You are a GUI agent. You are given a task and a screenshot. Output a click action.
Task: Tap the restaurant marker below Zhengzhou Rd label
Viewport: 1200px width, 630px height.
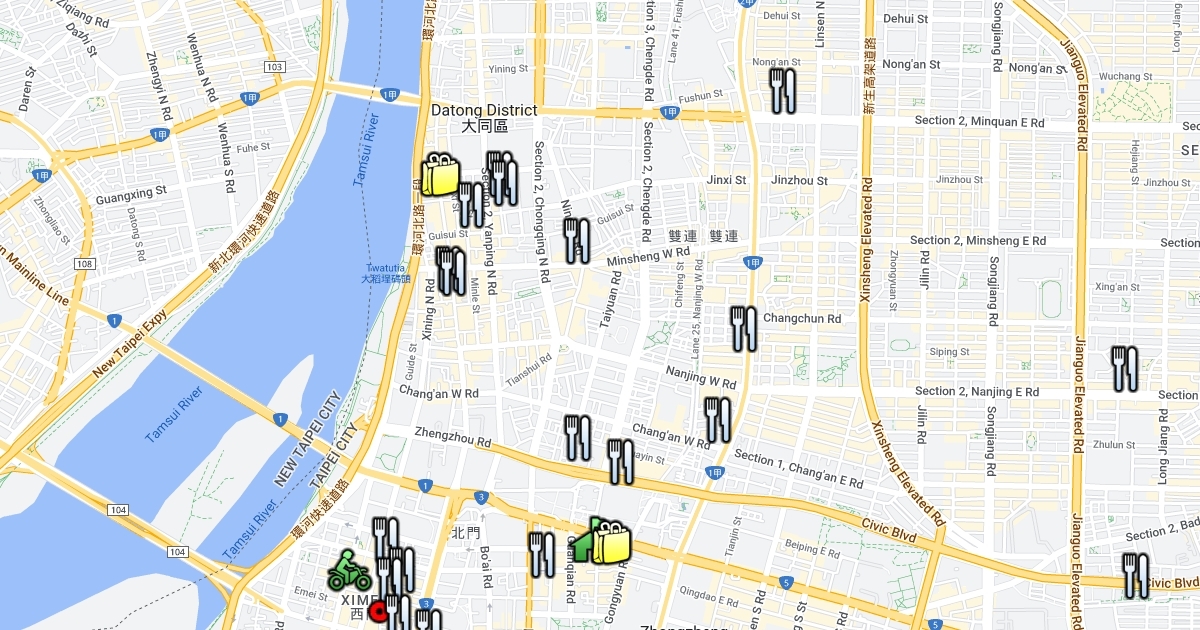577,438
